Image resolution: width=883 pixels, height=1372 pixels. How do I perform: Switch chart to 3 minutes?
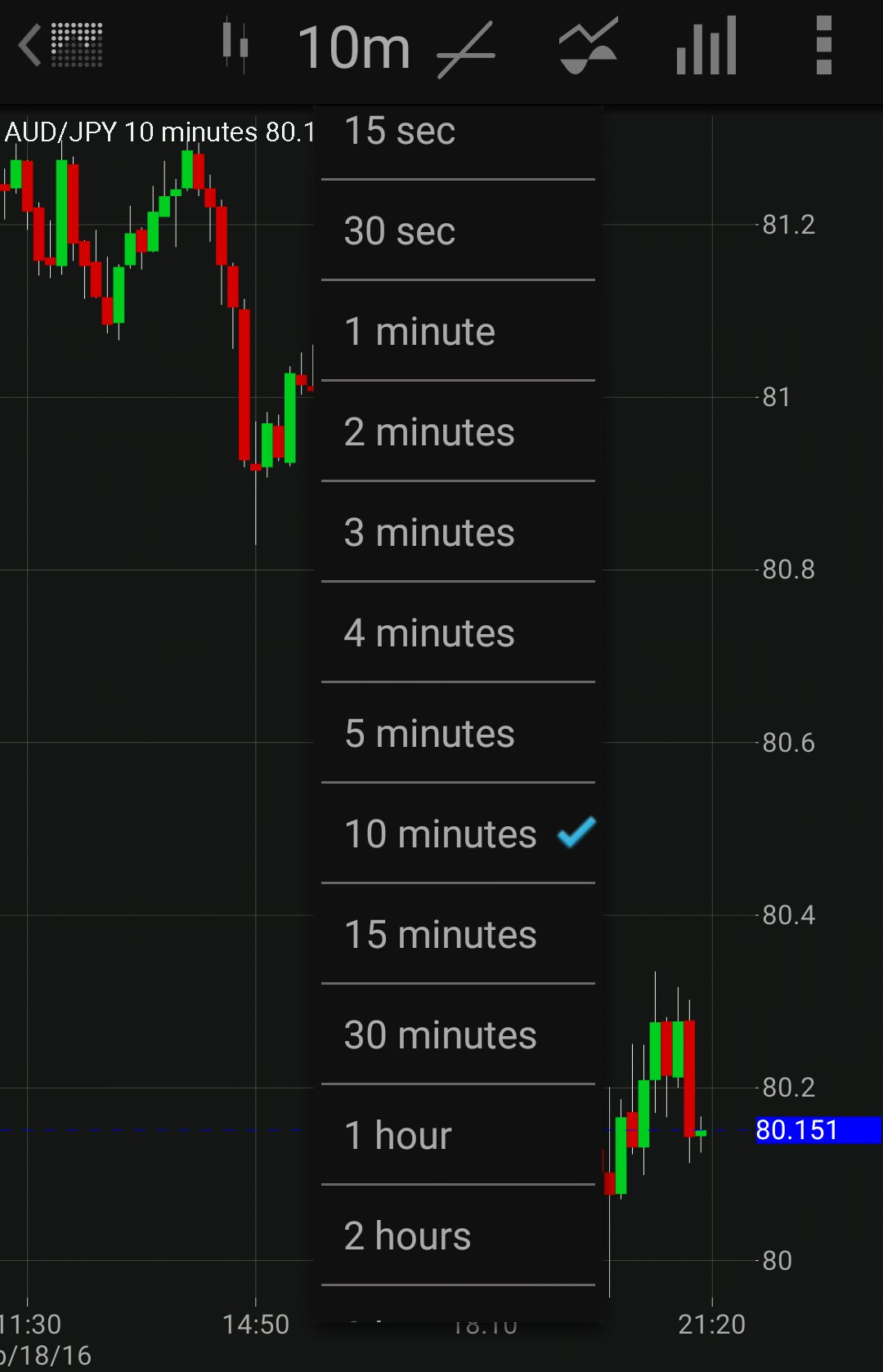coord(458,533)
